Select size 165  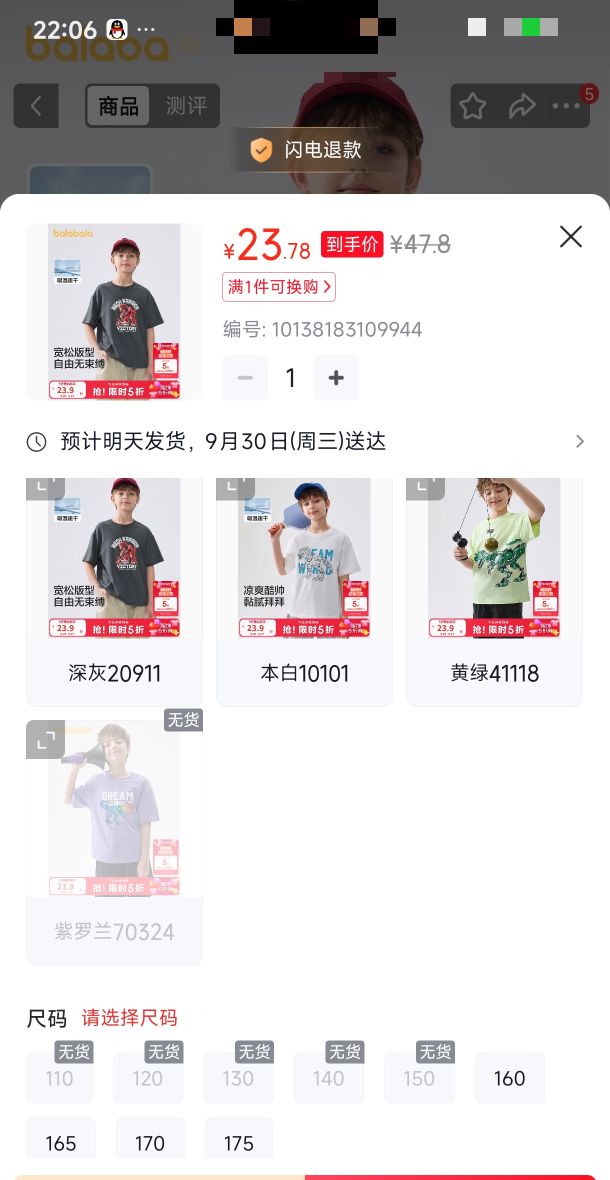tap(61, 1142)
